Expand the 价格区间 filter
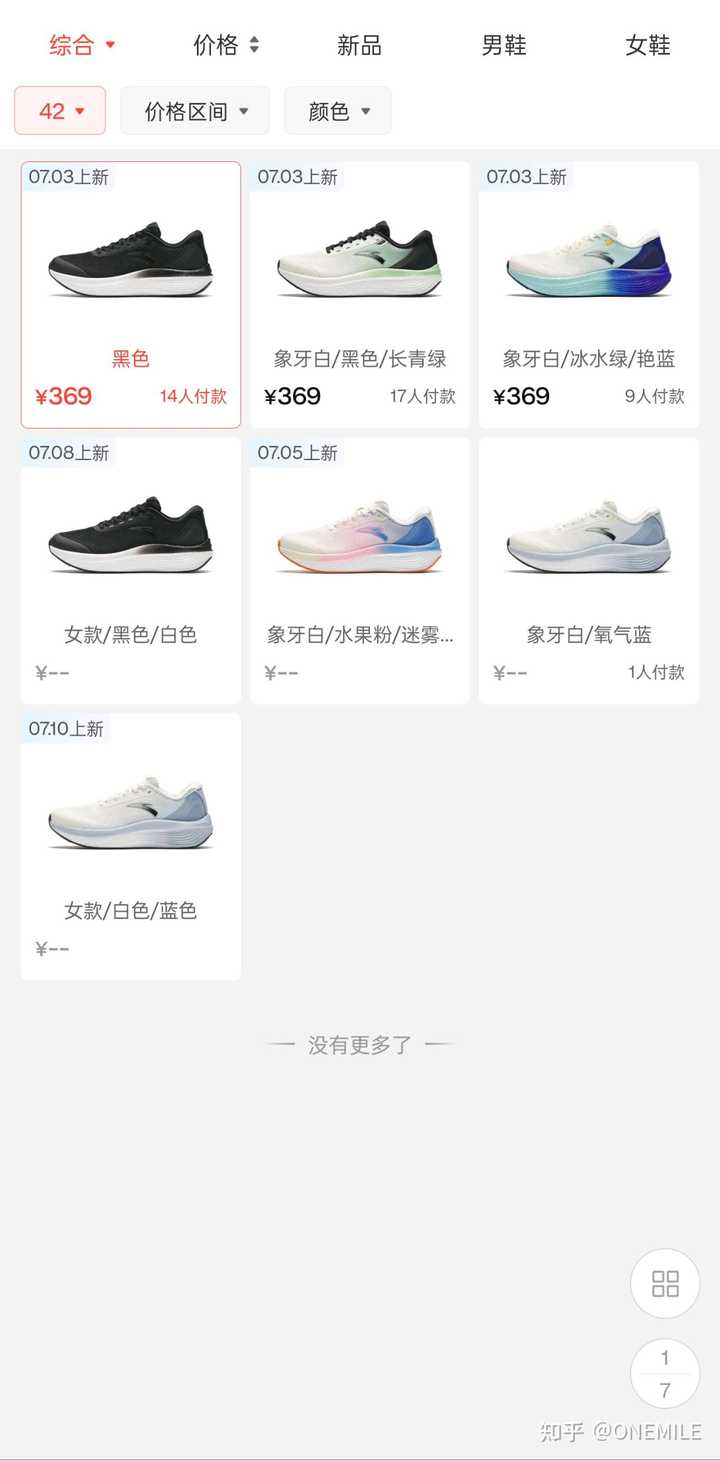The height and width of the screenshot is (1460, 720). [x=195, y=111]
